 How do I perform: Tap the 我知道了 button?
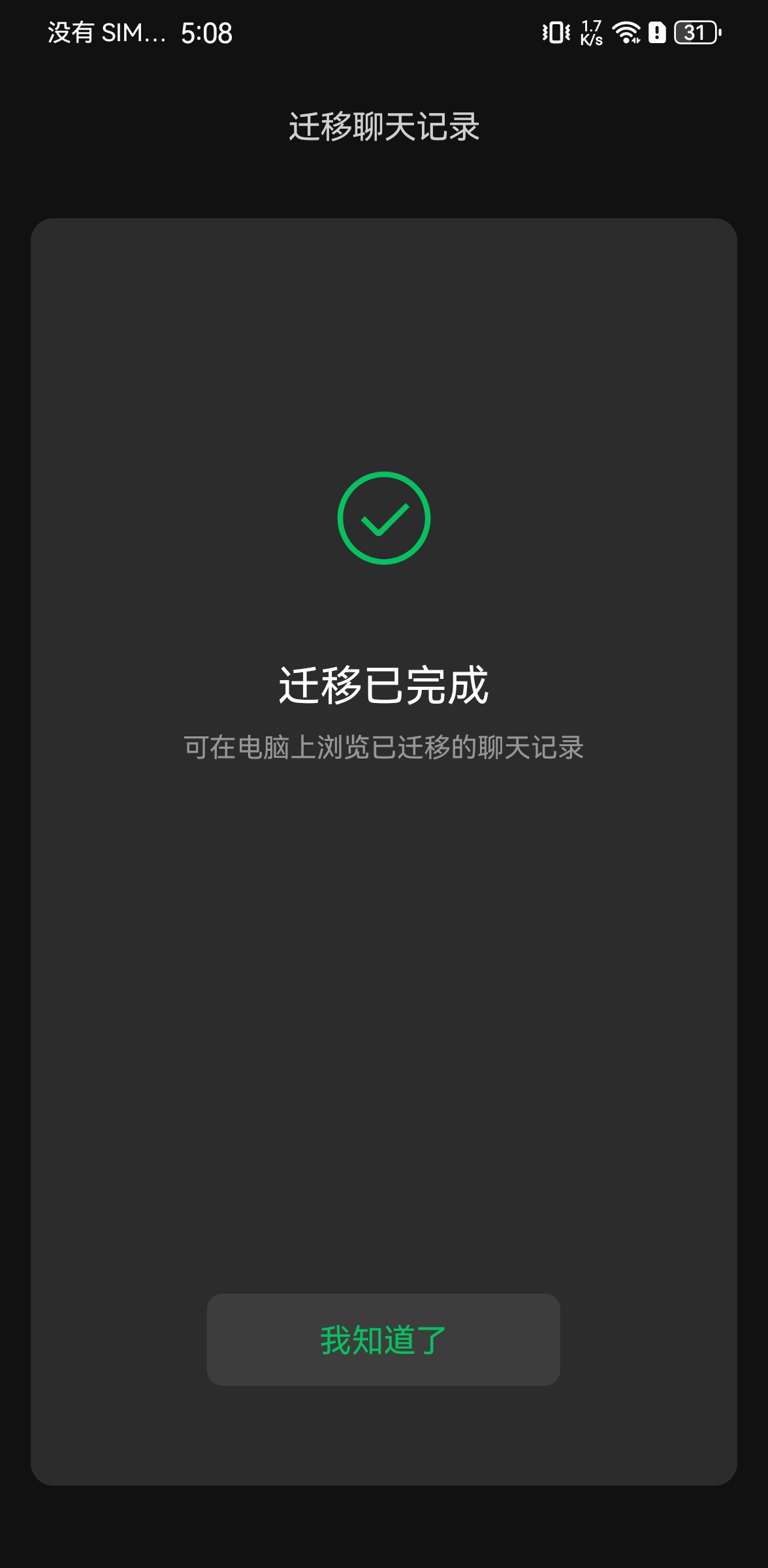point(383,1339)
